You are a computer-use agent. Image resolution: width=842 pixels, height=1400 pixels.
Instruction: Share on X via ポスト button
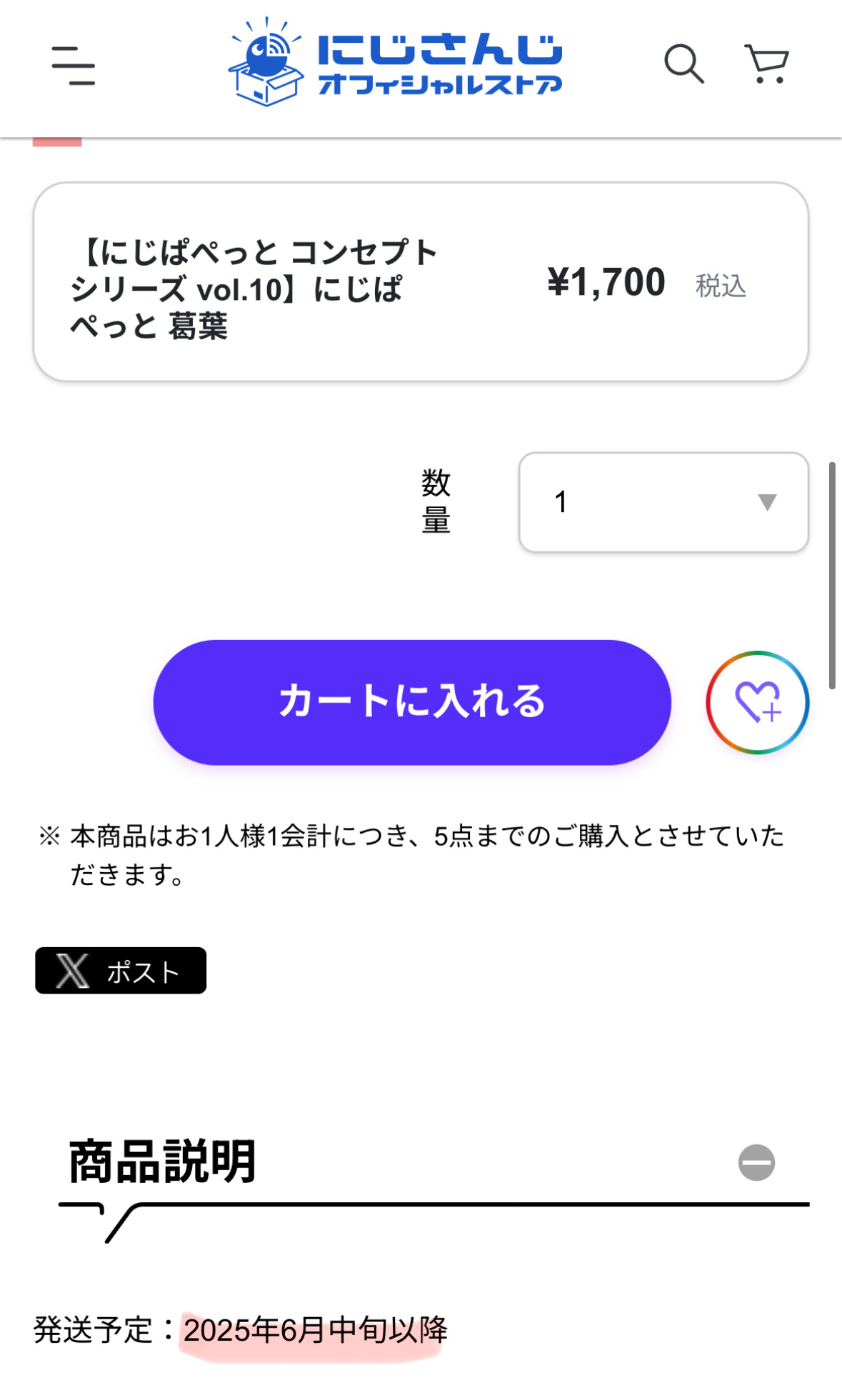coord(121,971)
